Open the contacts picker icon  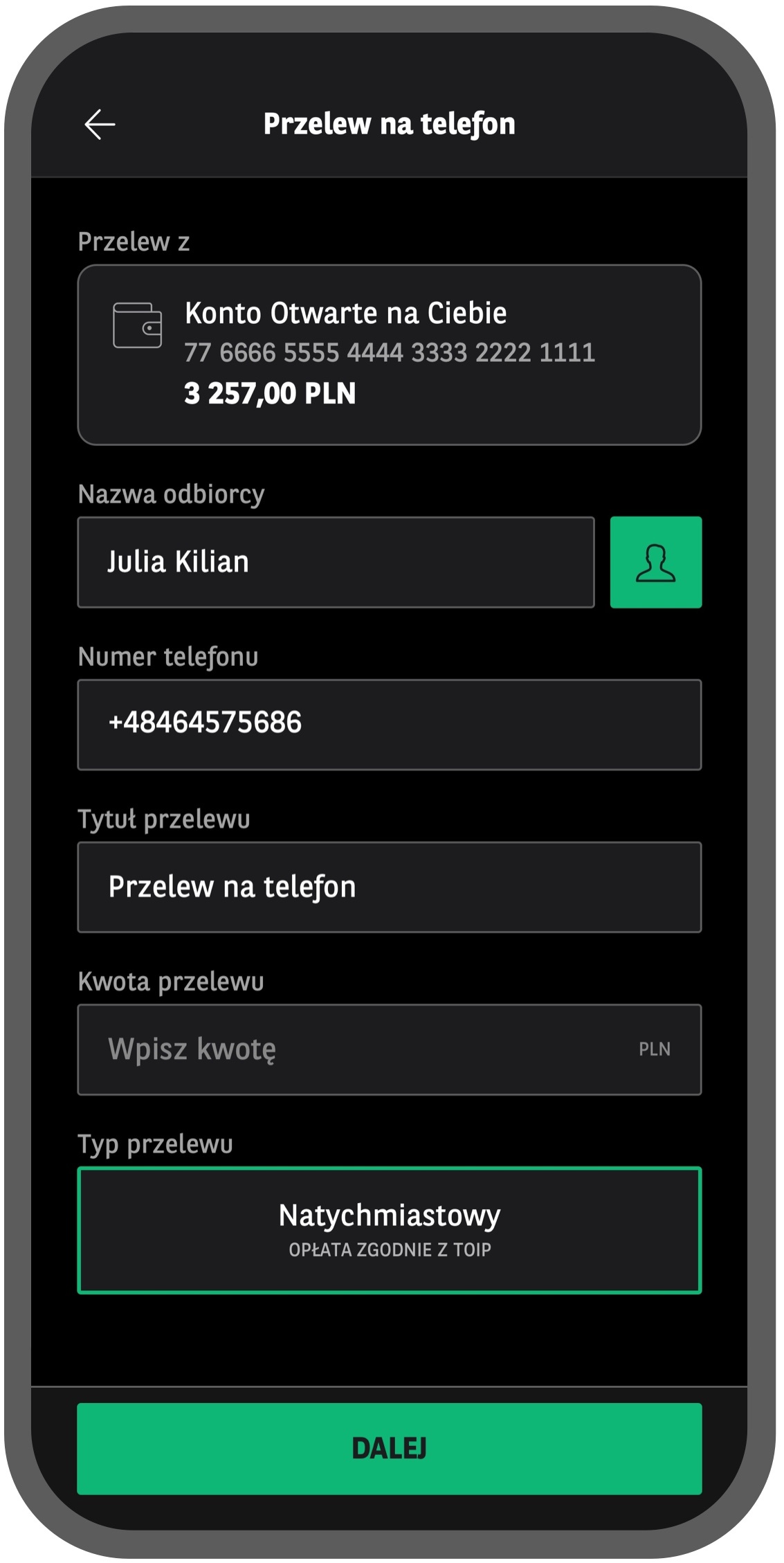[656, 562]
